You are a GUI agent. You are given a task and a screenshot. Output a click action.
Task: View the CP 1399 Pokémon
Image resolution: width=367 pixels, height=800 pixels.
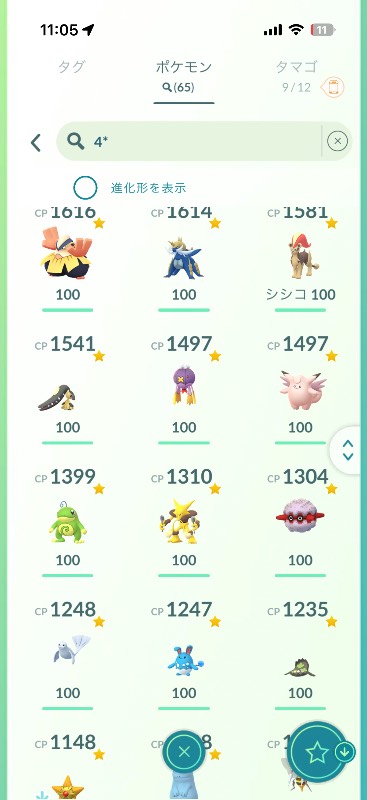click(67, 522)
